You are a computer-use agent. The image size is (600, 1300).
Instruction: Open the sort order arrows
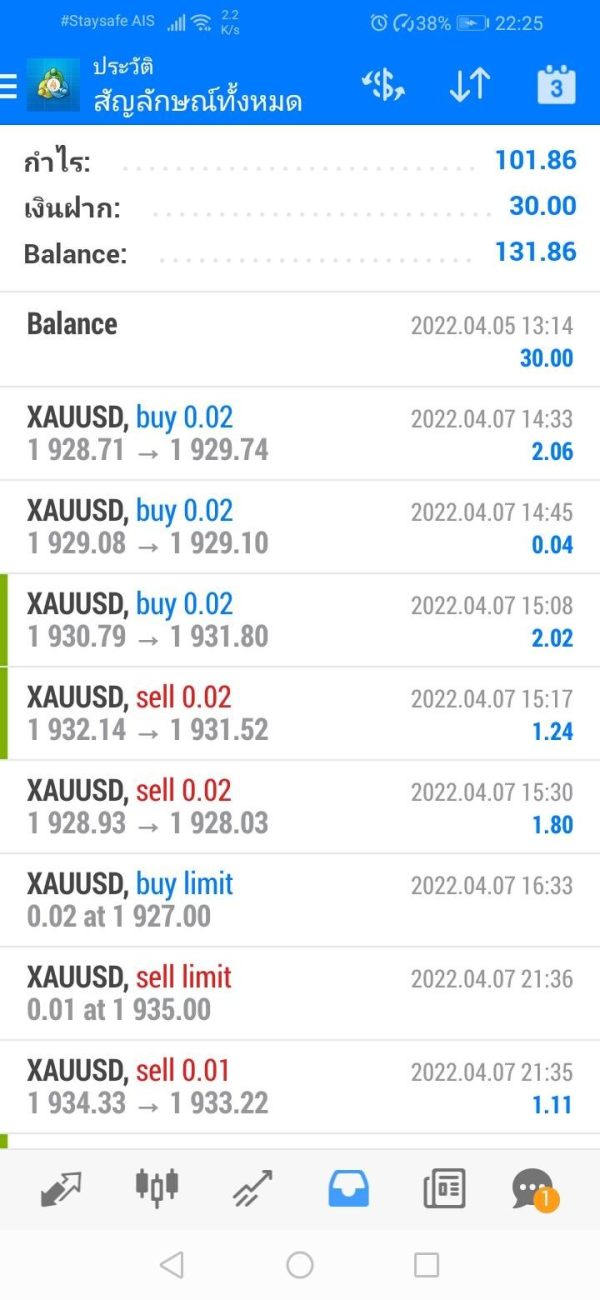[x=469, y=86]
